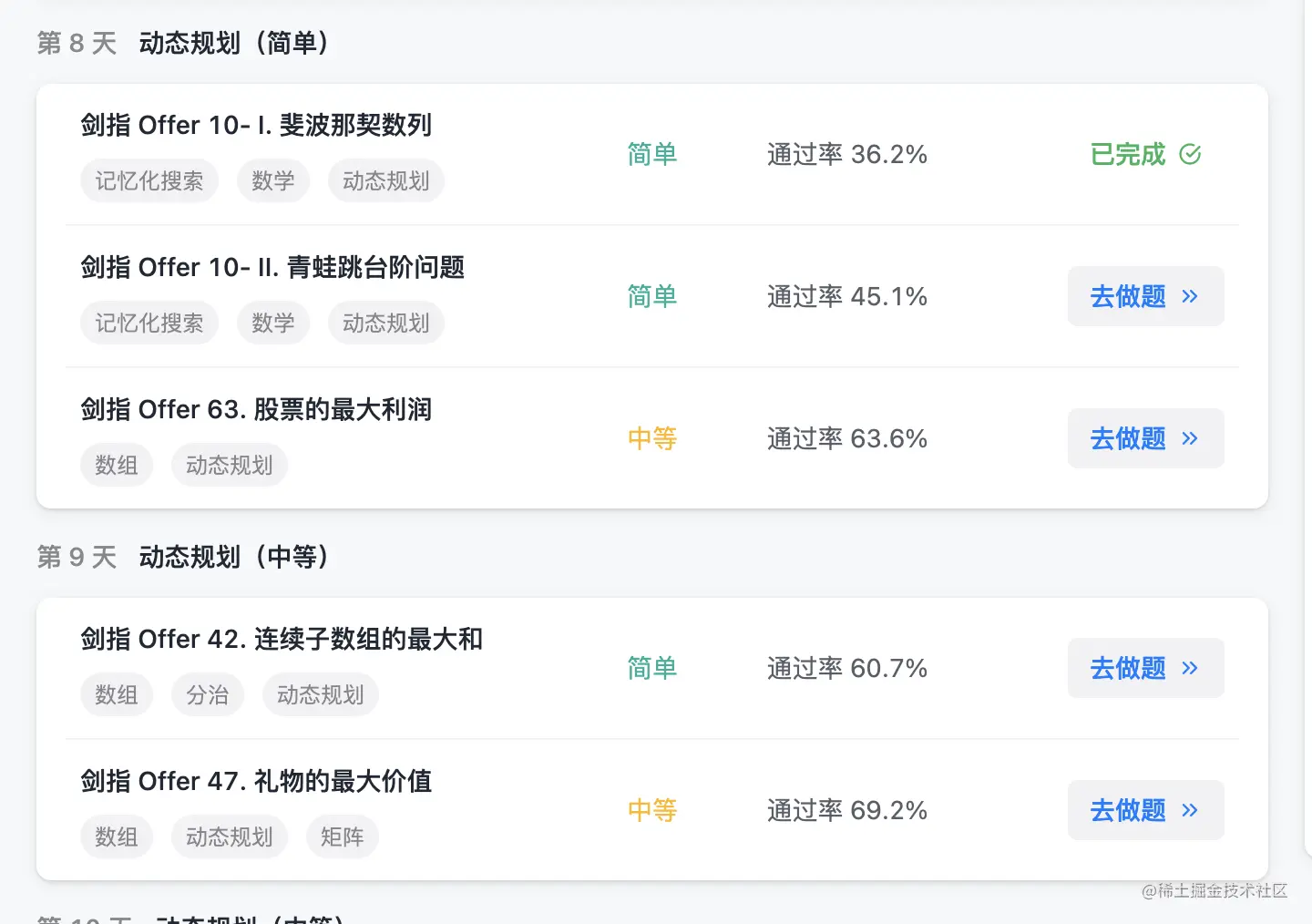The width and height of the screenshot is (1312, 924).
Task: Open the 动态规划 tag under 股票的最大利润
Action: pos(230,465)
